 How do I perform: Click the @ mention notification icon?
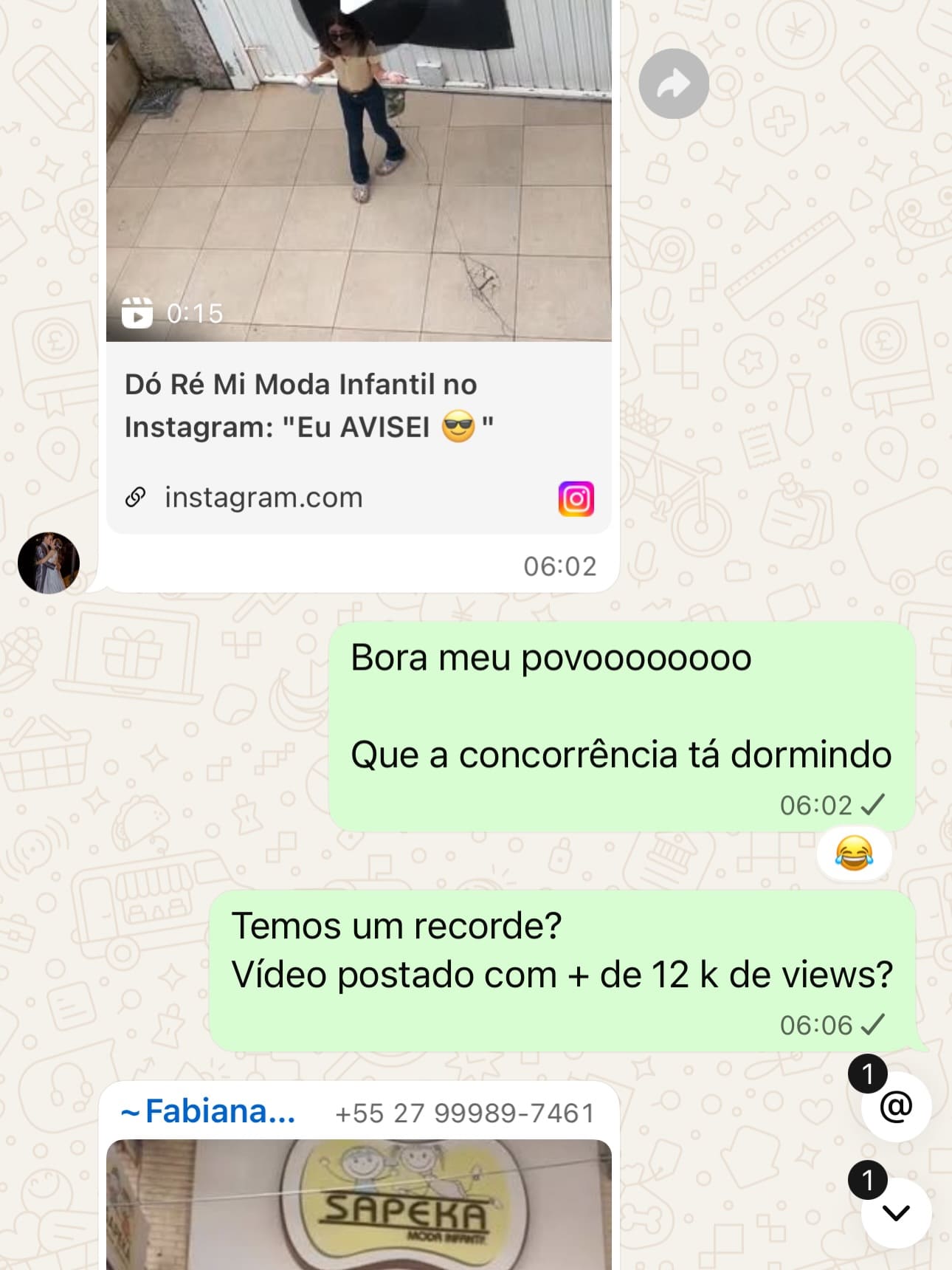point(895,1108)
